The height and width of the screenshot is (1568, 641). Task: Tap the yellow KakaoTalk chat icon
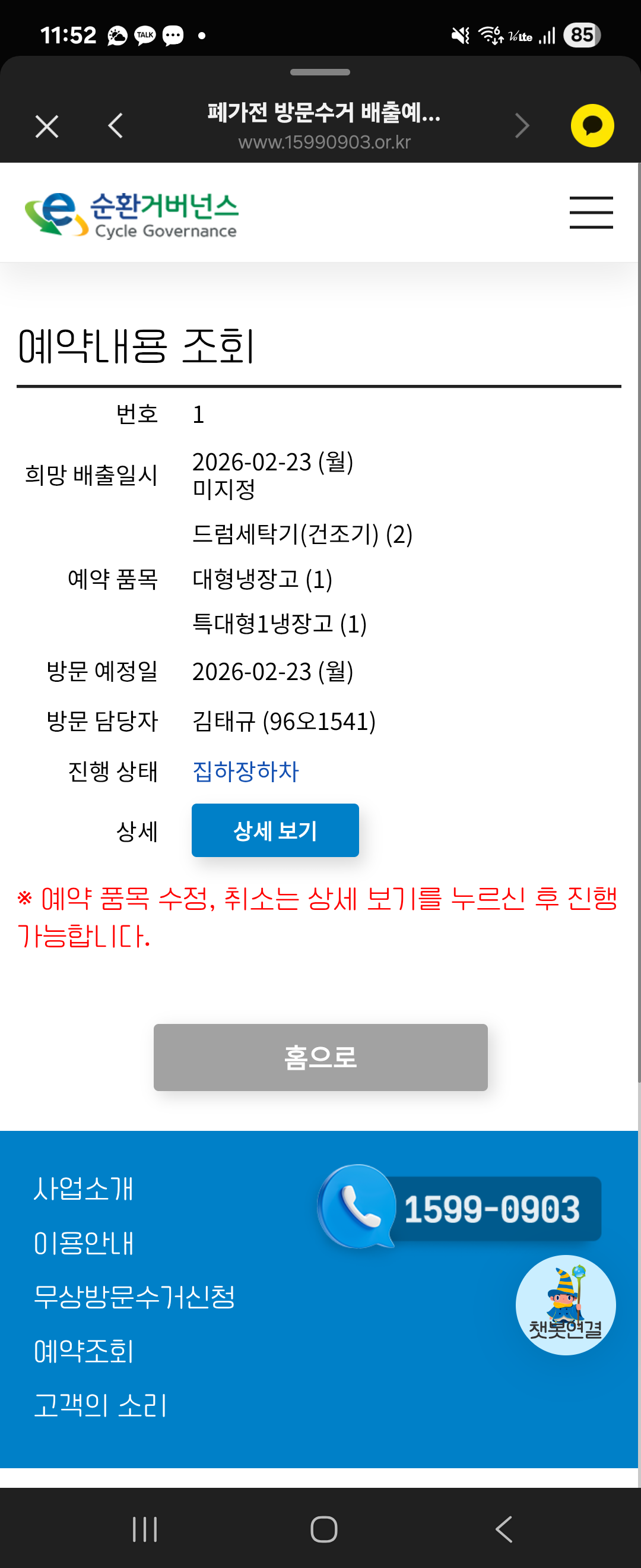(x=592, y=126)
